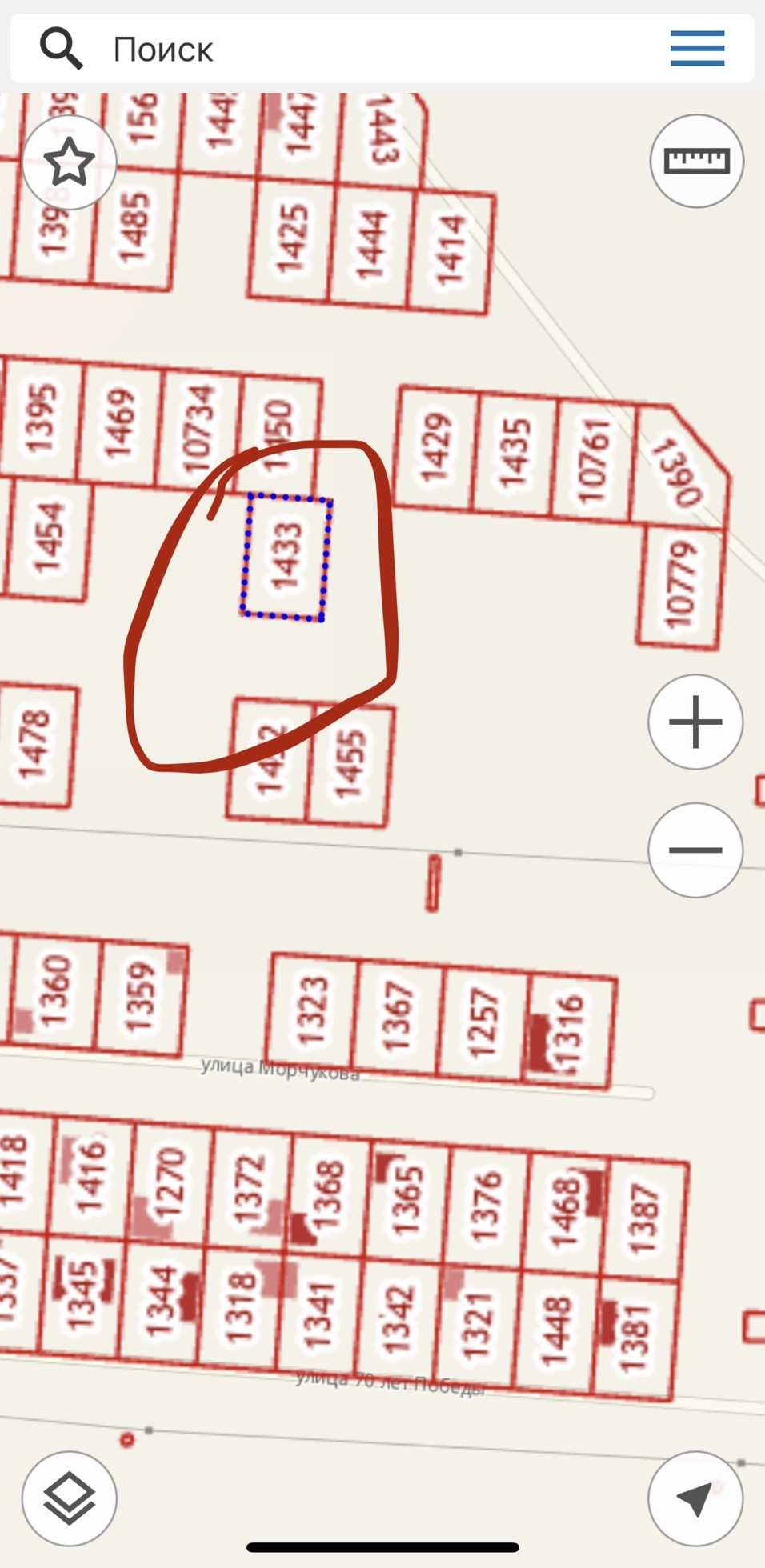Center map on my location
Screen dimensions: 765x1568
point(695,1498)
